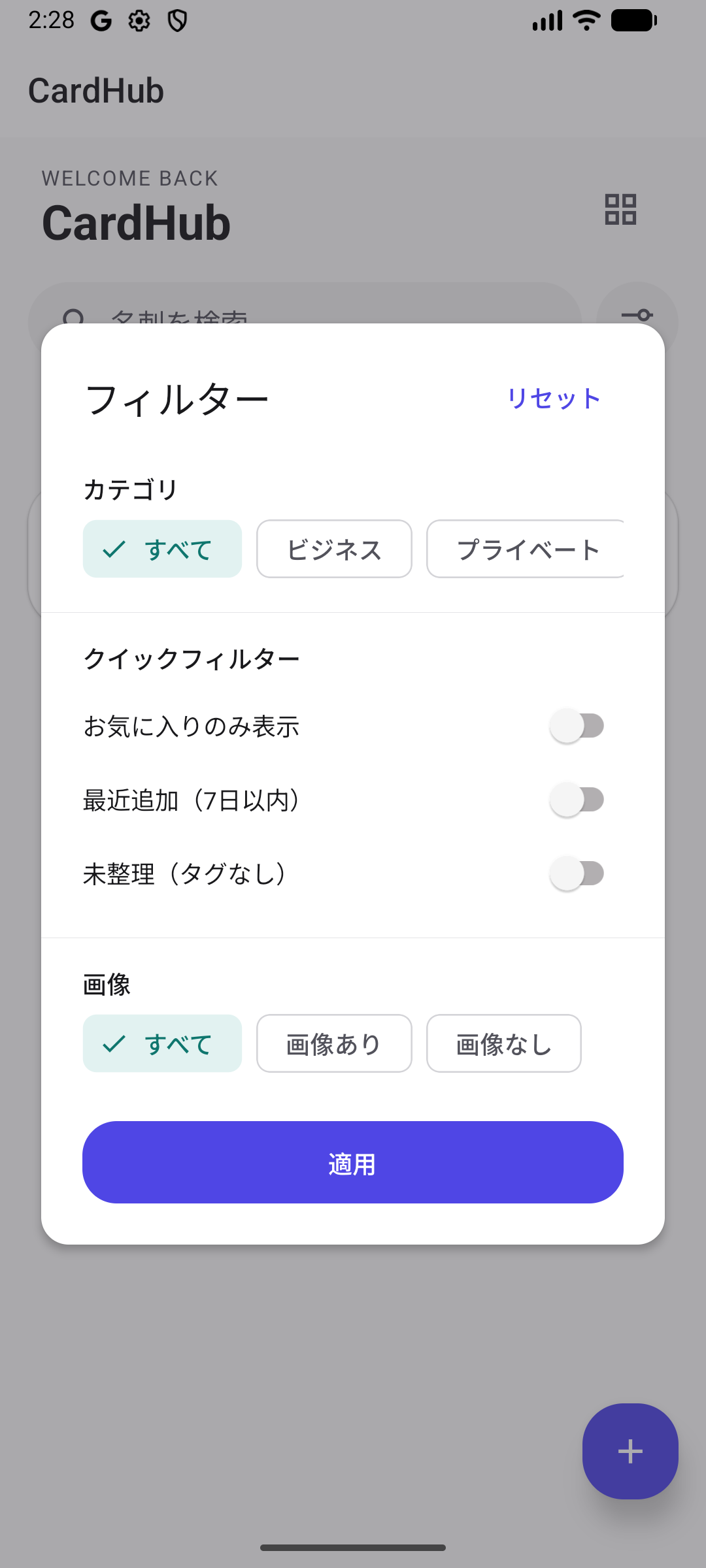Click the リセット link to reset filters
This screenshot has height=1568, width=706.
[x=553, y=397]
